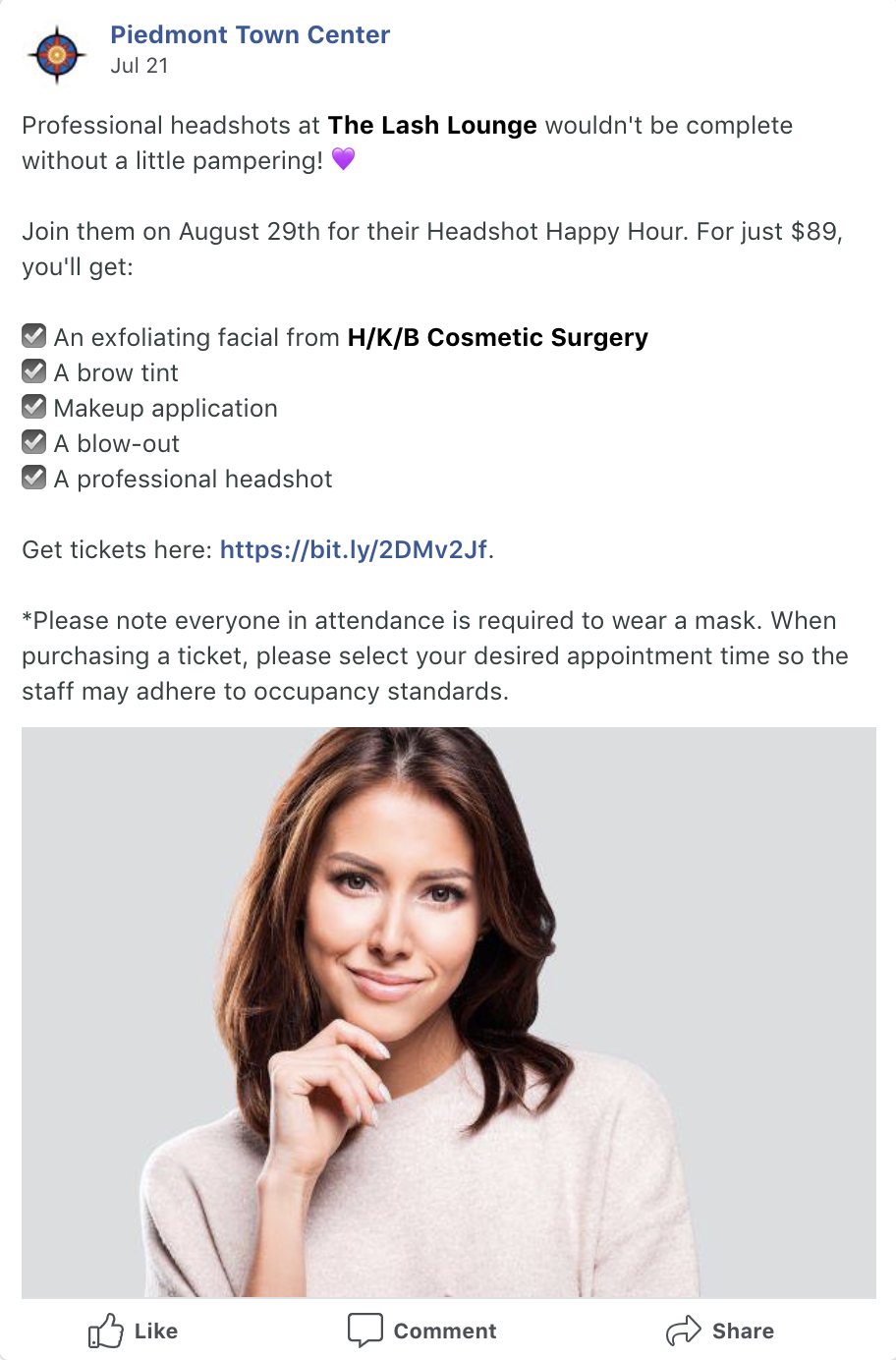The height and width of the screenshot is (1360, 896).
Task: Open Piedmont Town Center's page name
Action: coord(250,35)
